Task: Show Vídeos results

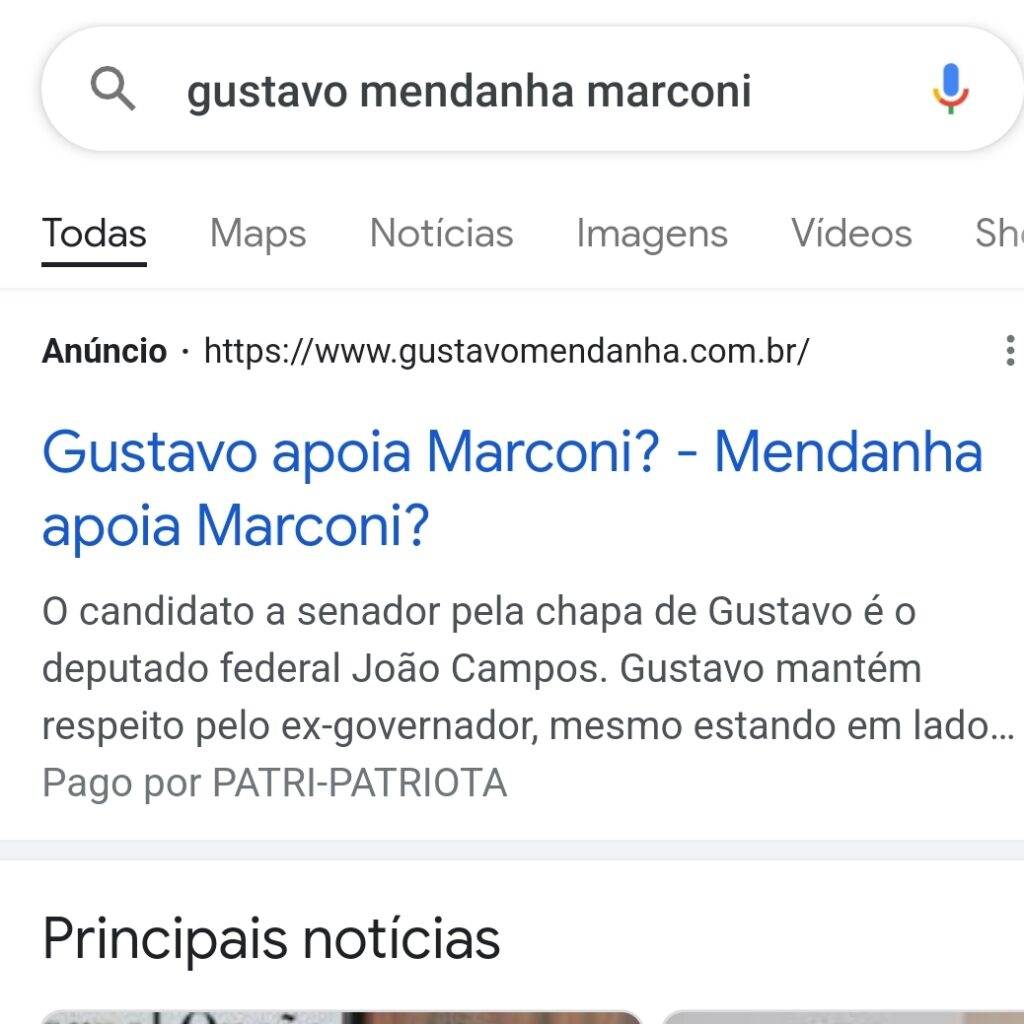Action: [x=851, y=234]
